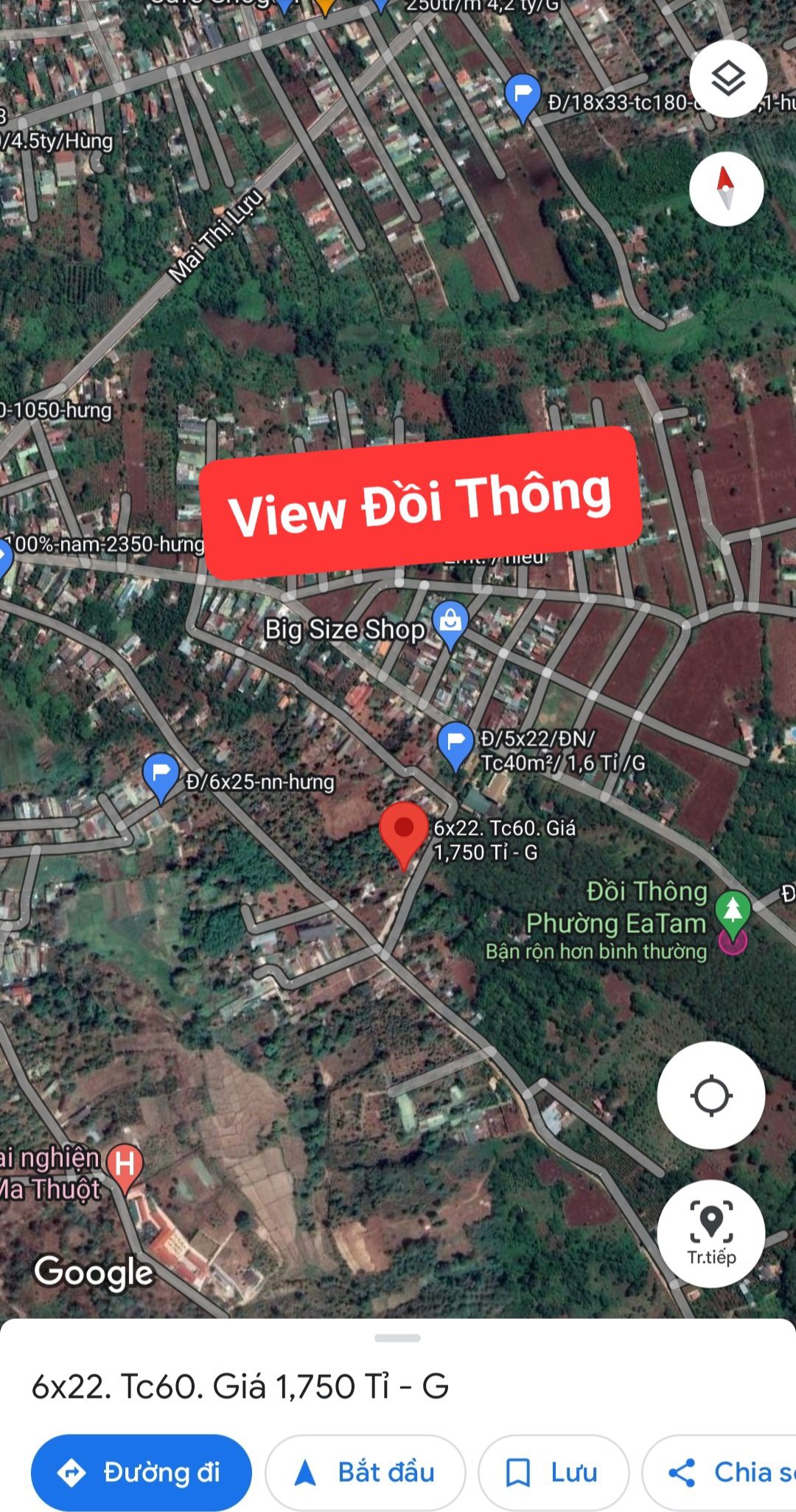Open the Đ/6x25-nn-hưng saved flag

coord(161,774)
